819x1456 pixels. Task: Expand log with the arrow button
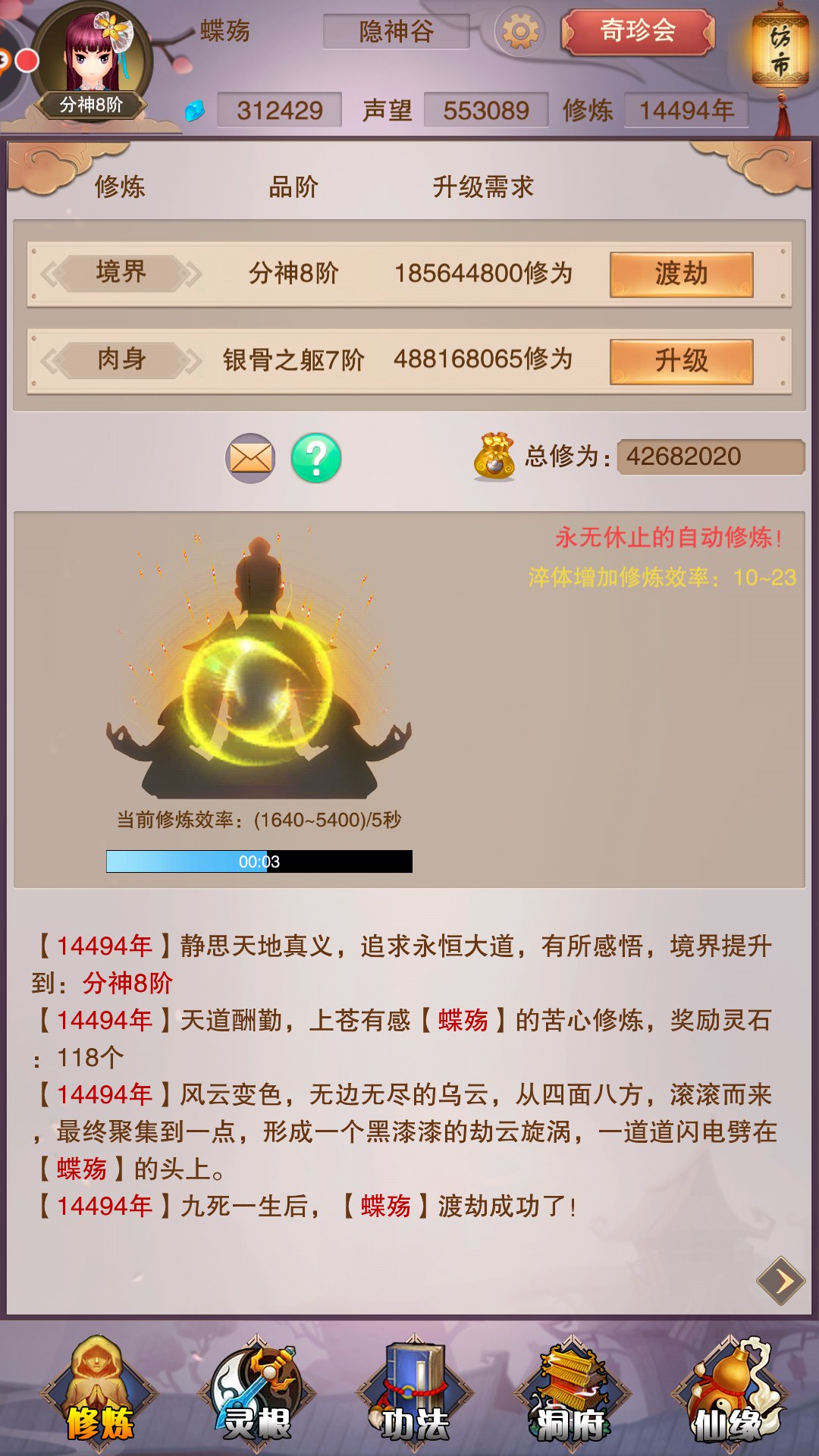pyautogui.click(x=781, y=1281)
